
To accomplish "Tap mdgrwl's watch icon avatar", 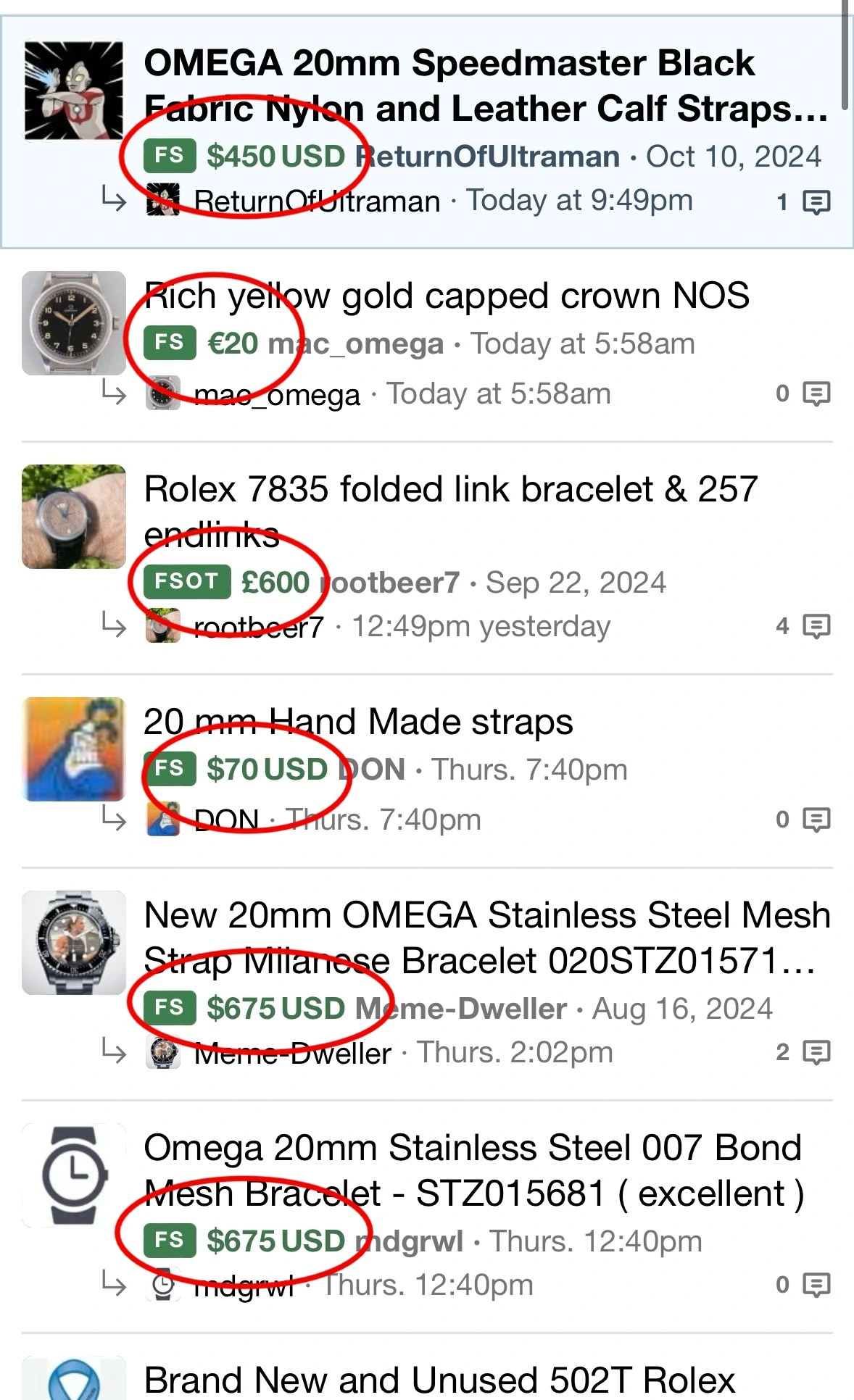I will 74,1175.
